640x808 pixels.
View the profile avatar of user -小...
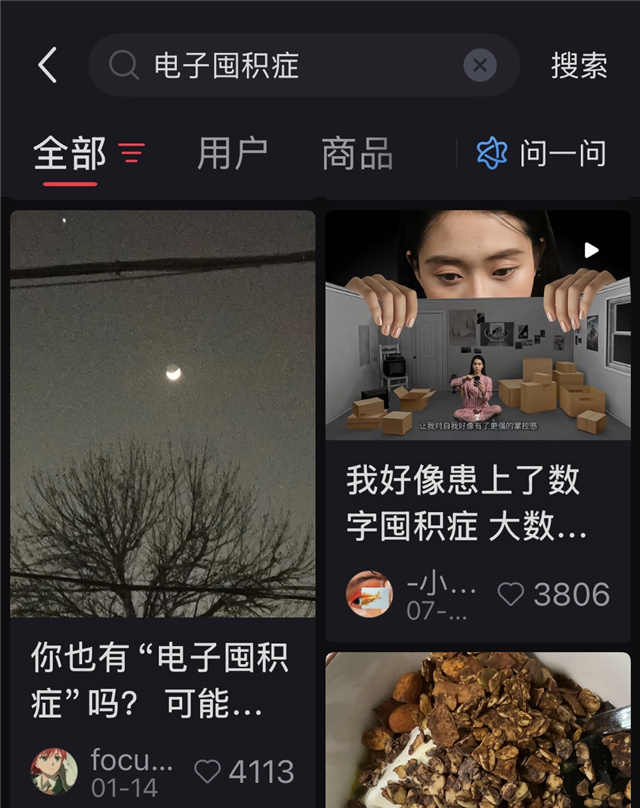pos(369,595)
